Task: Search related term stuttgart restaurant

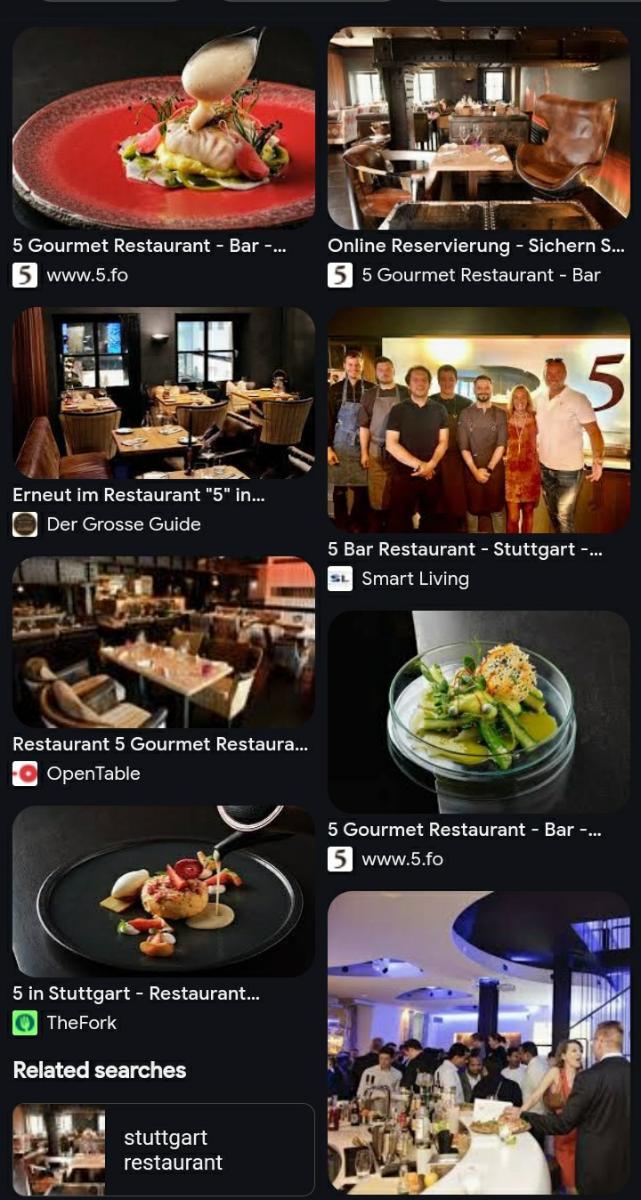Action: (x=163, y=1149)
